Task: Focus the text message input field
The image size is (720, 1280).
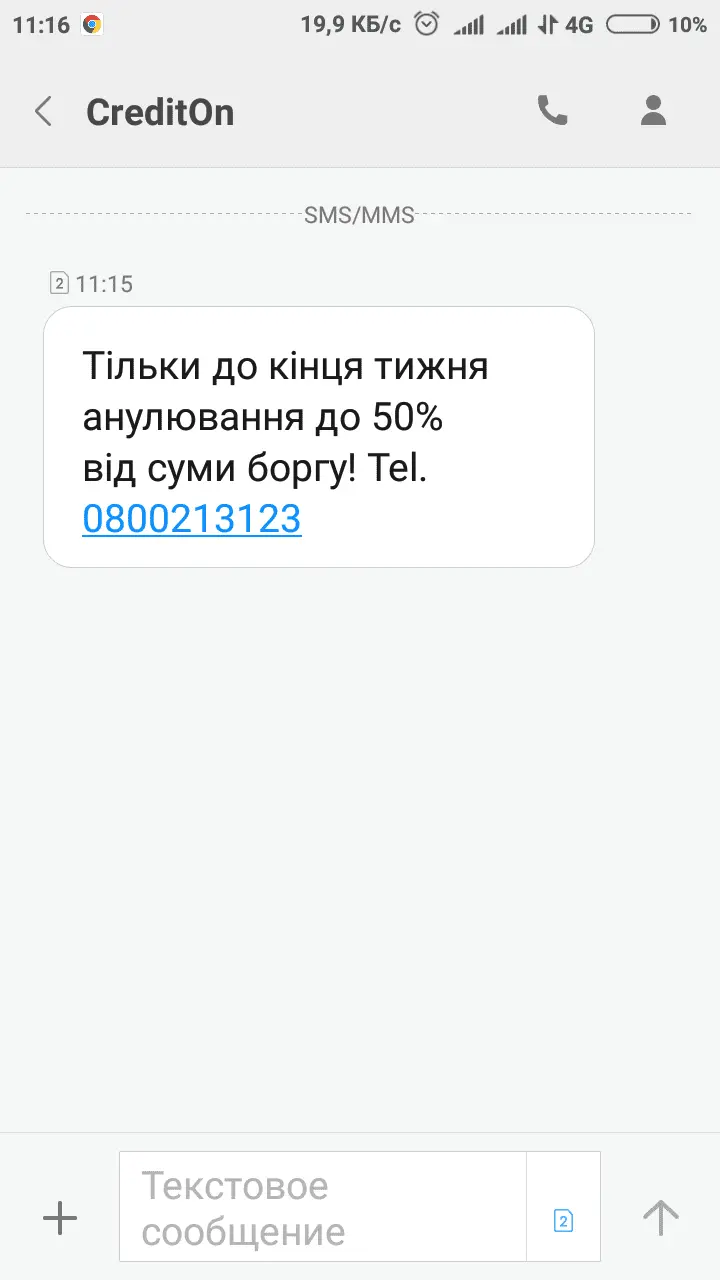Action: click(x=322, y=1206)
